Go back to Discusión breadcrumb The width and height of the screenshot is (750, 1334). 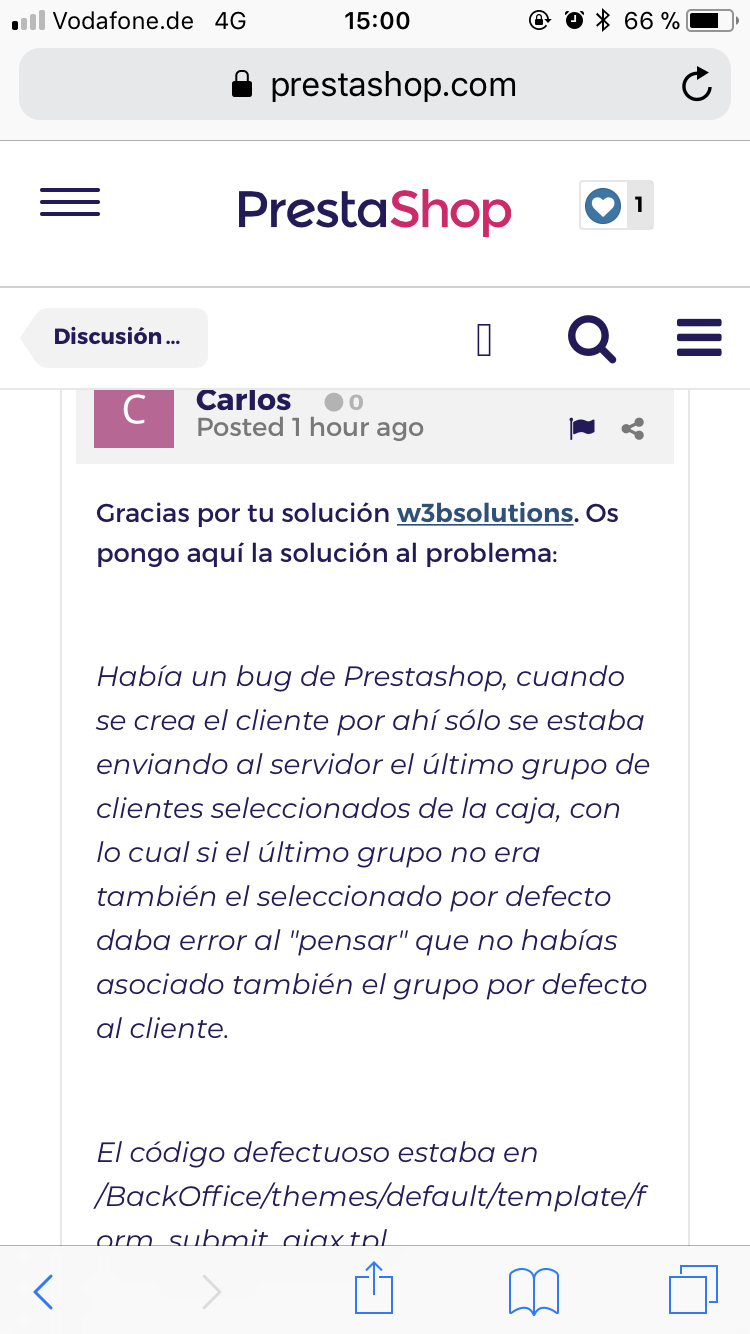point(116,337)
